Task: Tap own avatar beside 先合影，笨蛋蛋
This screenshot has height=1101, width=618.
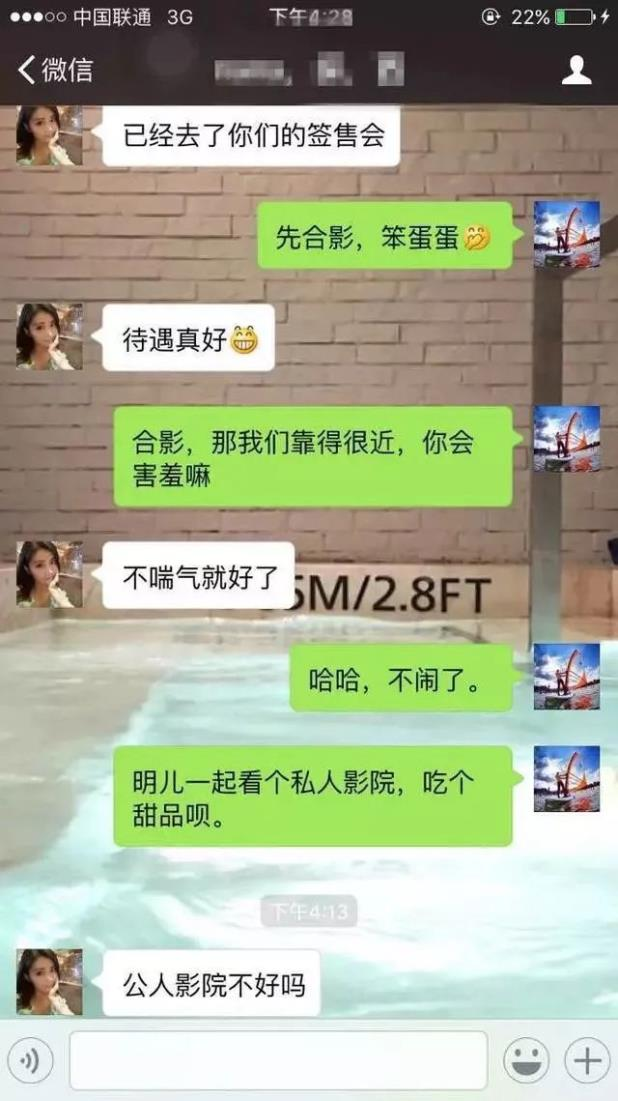Action: (566, 234)
